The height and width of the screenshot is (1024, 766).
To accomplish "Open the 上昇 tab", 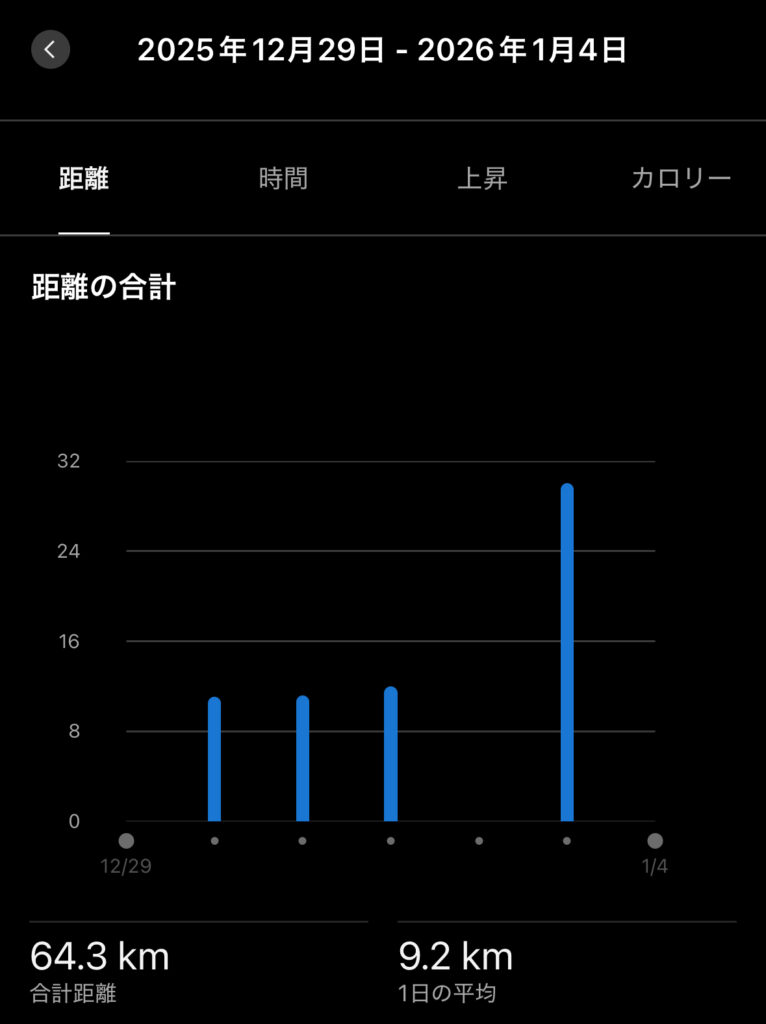I will [x=482, y=179].
